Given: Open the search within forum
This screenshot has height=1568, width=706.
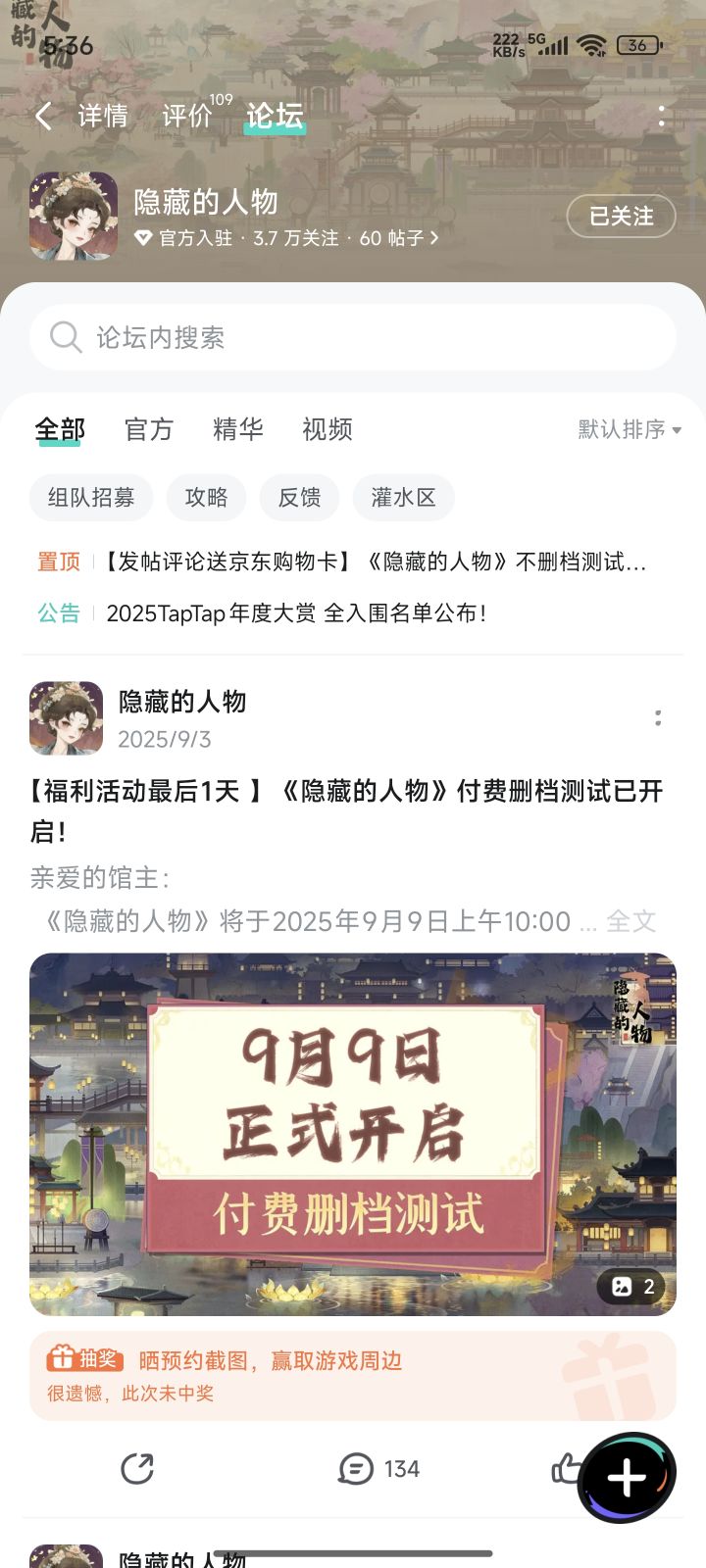Looking at the screenshot, I should [x=353, y=337].
